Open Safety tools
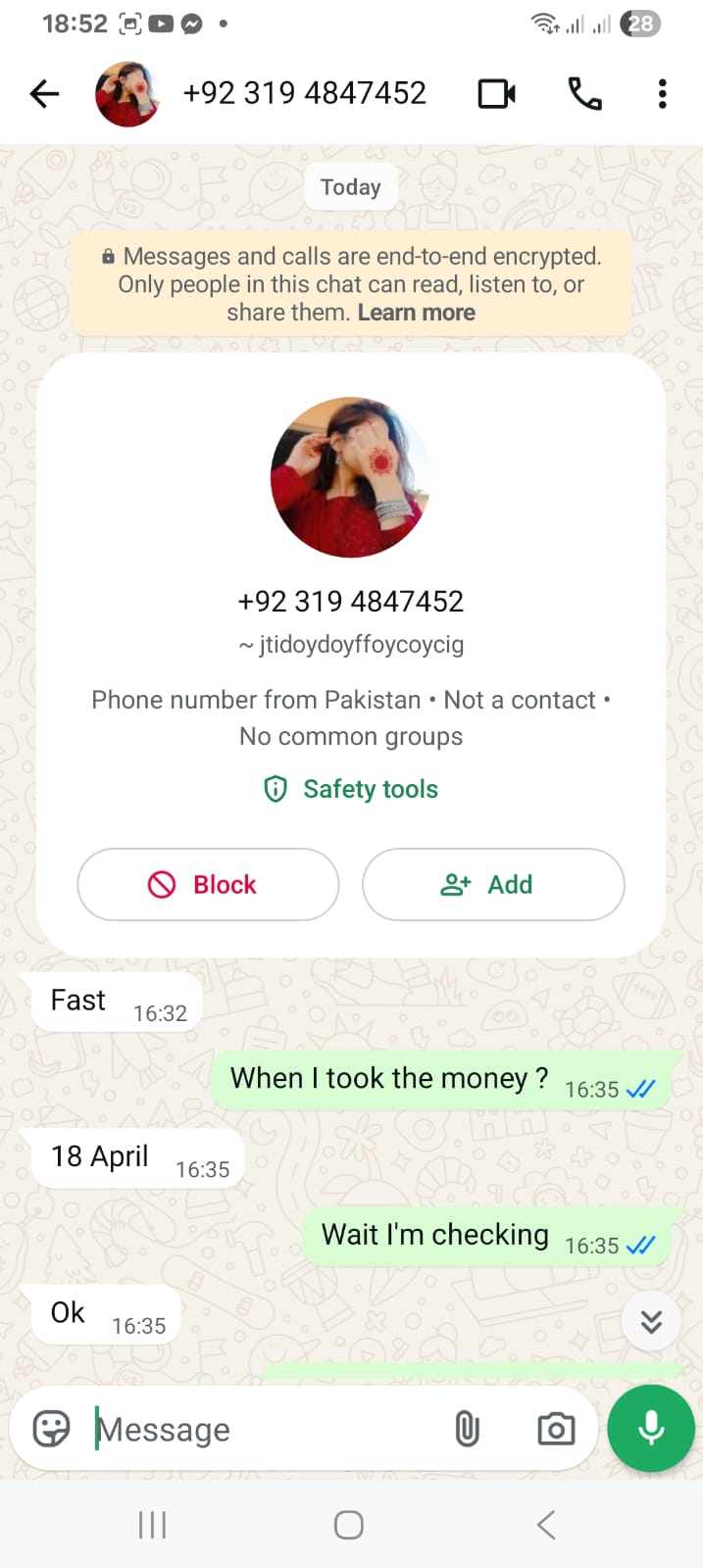The height and width of the screenshot is (1568, 703). (351, 789)
